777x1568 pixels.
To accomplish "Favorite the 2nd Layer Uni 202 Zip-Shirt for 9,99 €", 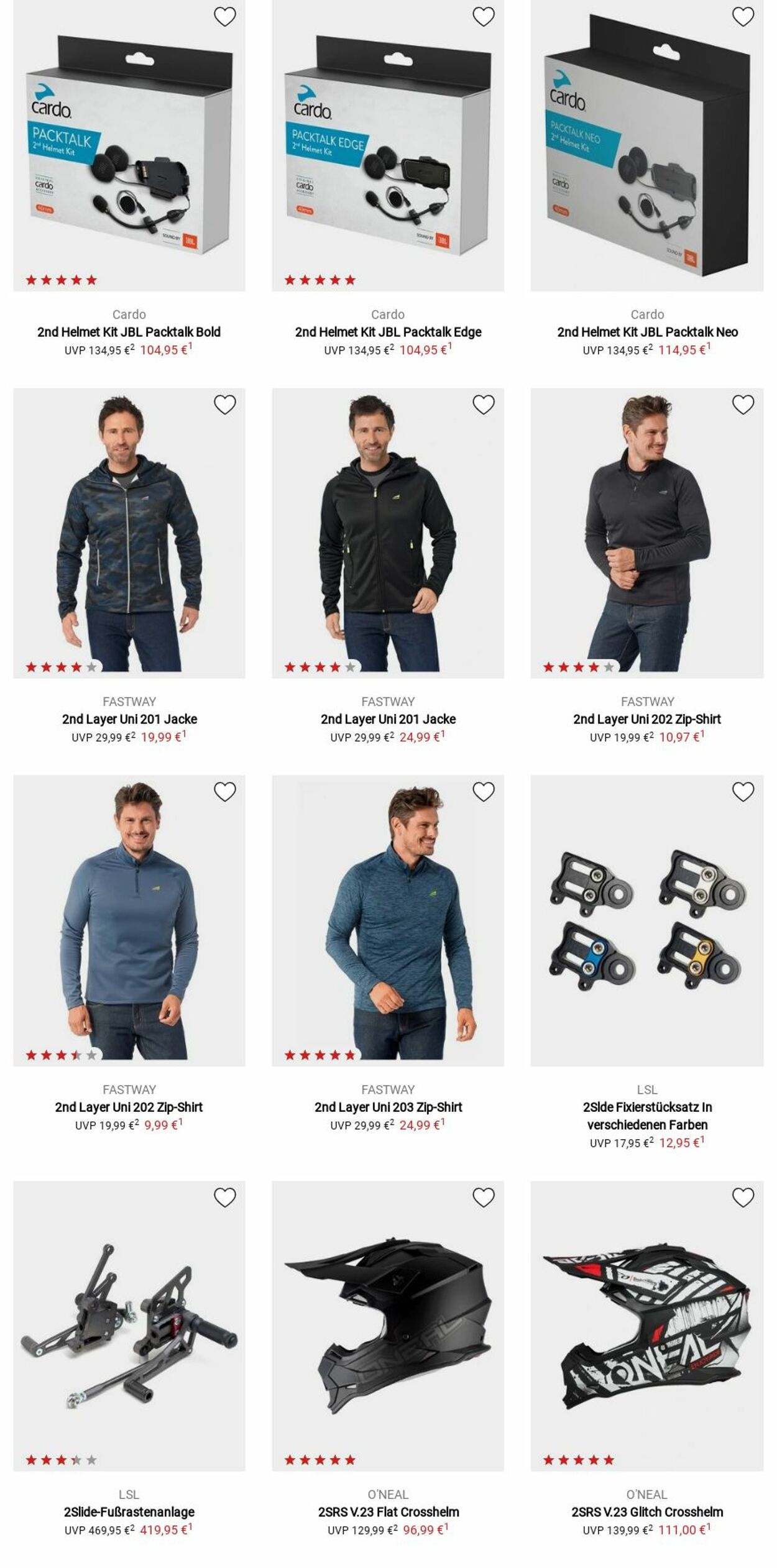I will click(x=224, y=792).
